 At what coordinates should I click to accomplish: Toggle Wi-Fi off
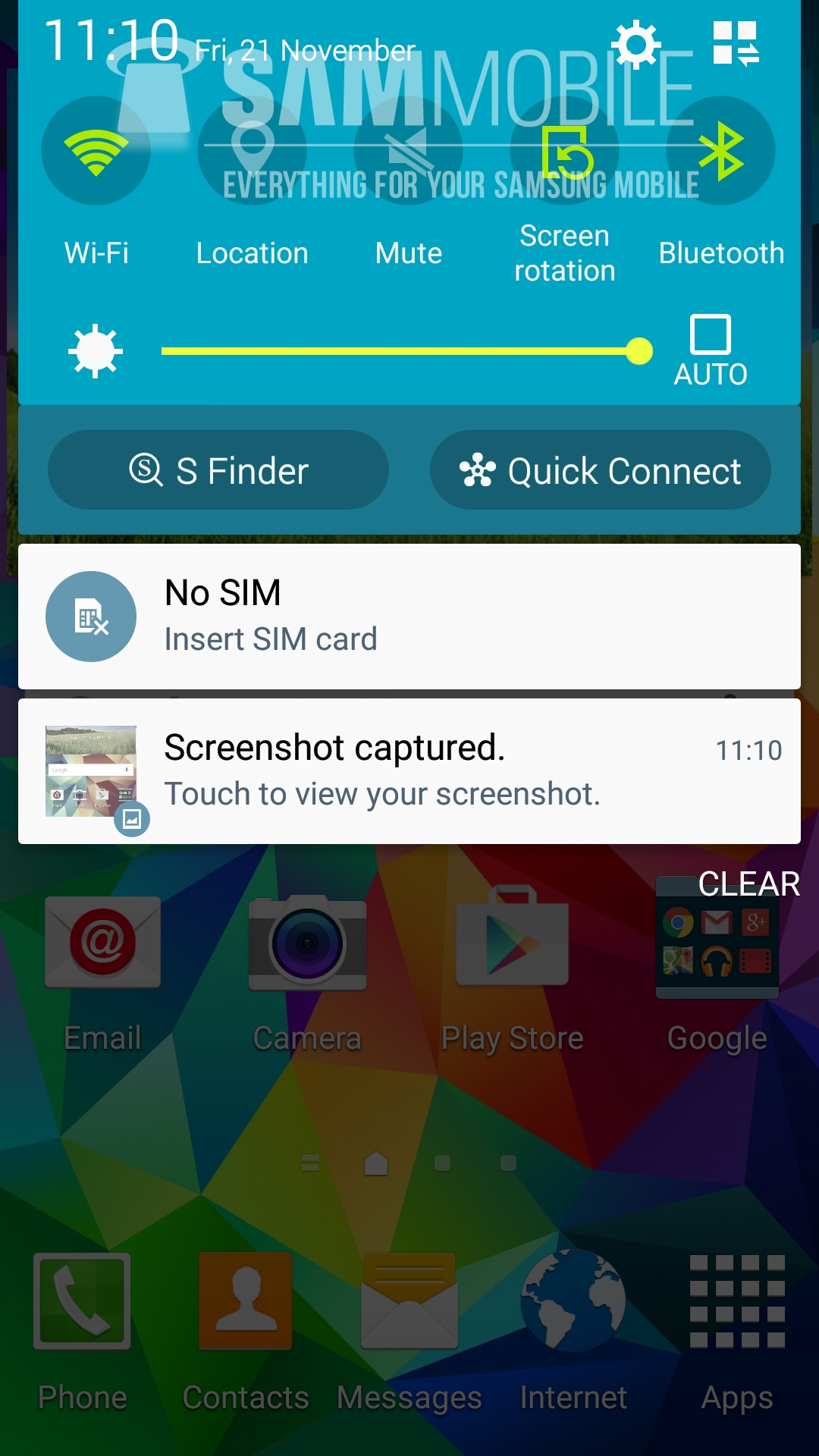pos(96,151)
